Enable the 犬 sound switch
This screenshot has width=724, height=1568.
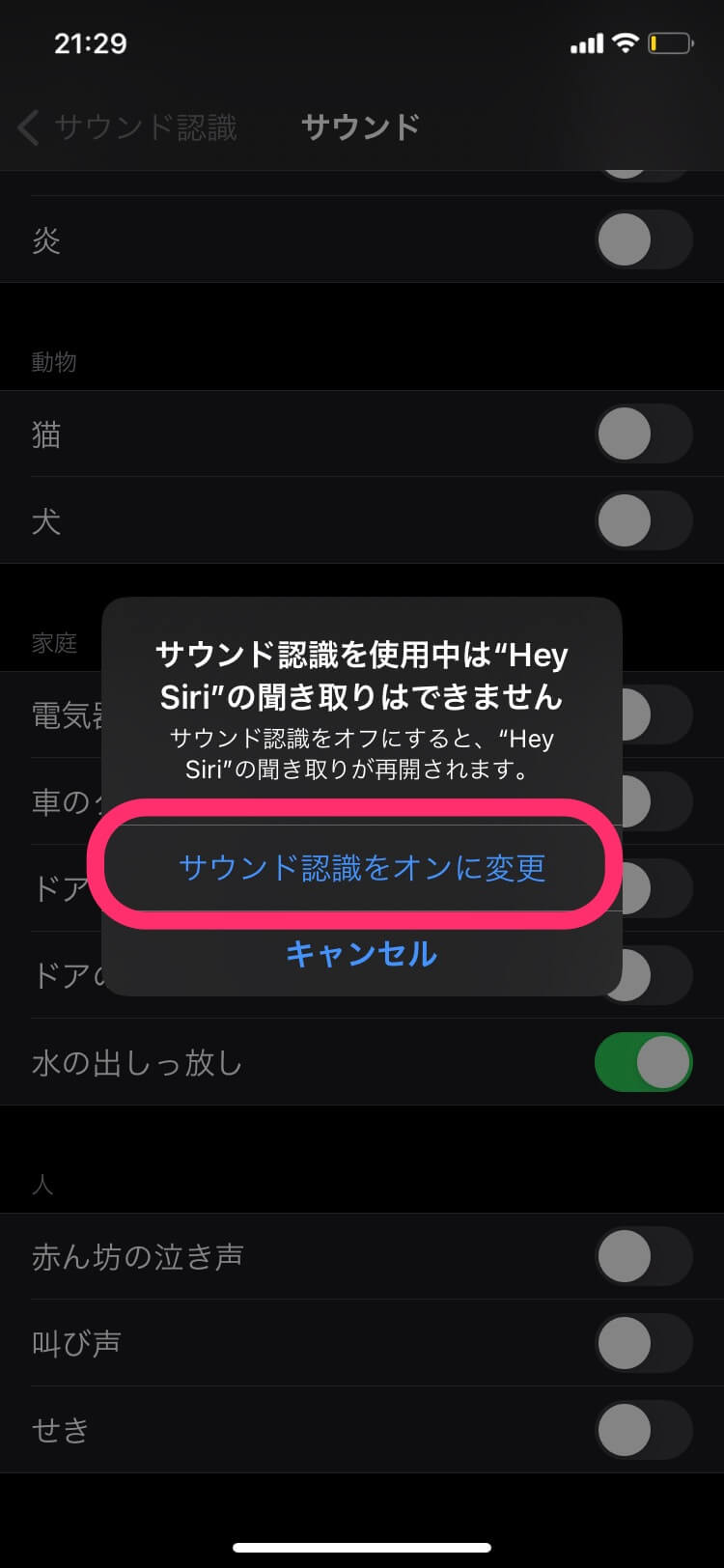pyautogui.click(x=644, y=520)
